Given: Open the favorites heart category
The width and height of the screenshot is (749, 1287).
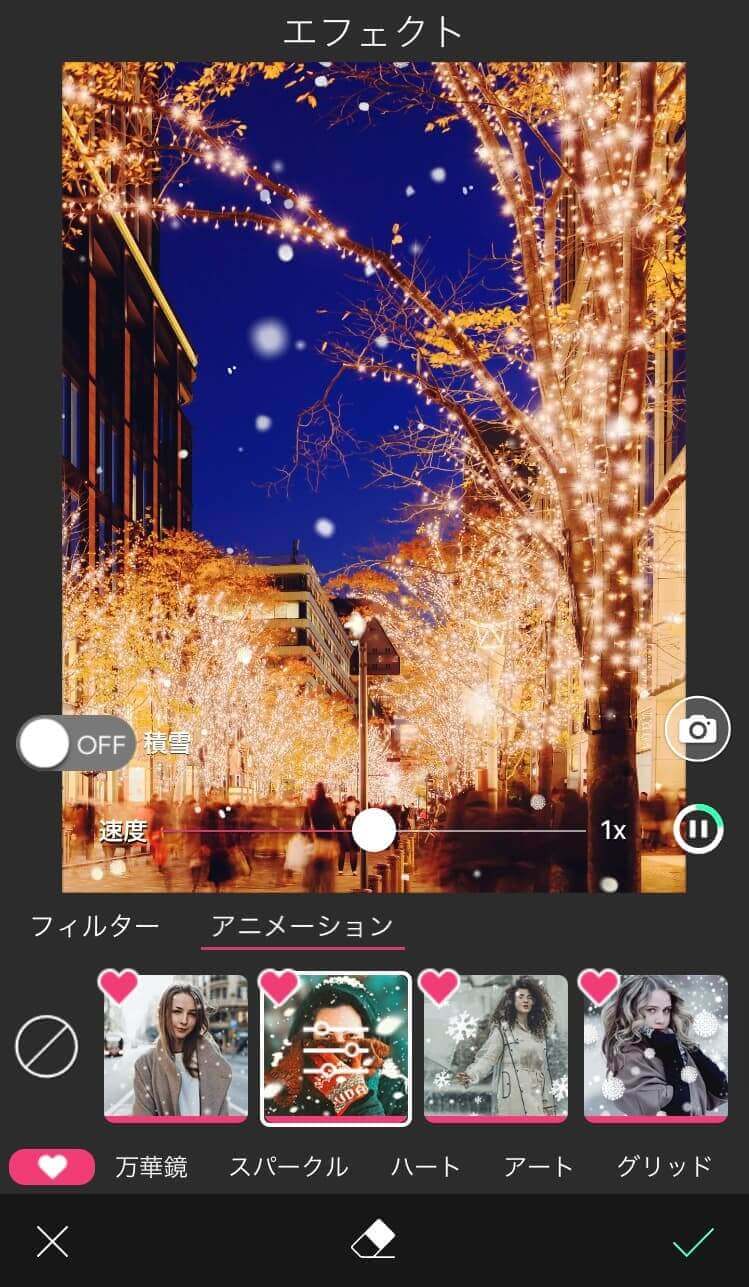Looking at the screenshot, I should click(52, 1166).
